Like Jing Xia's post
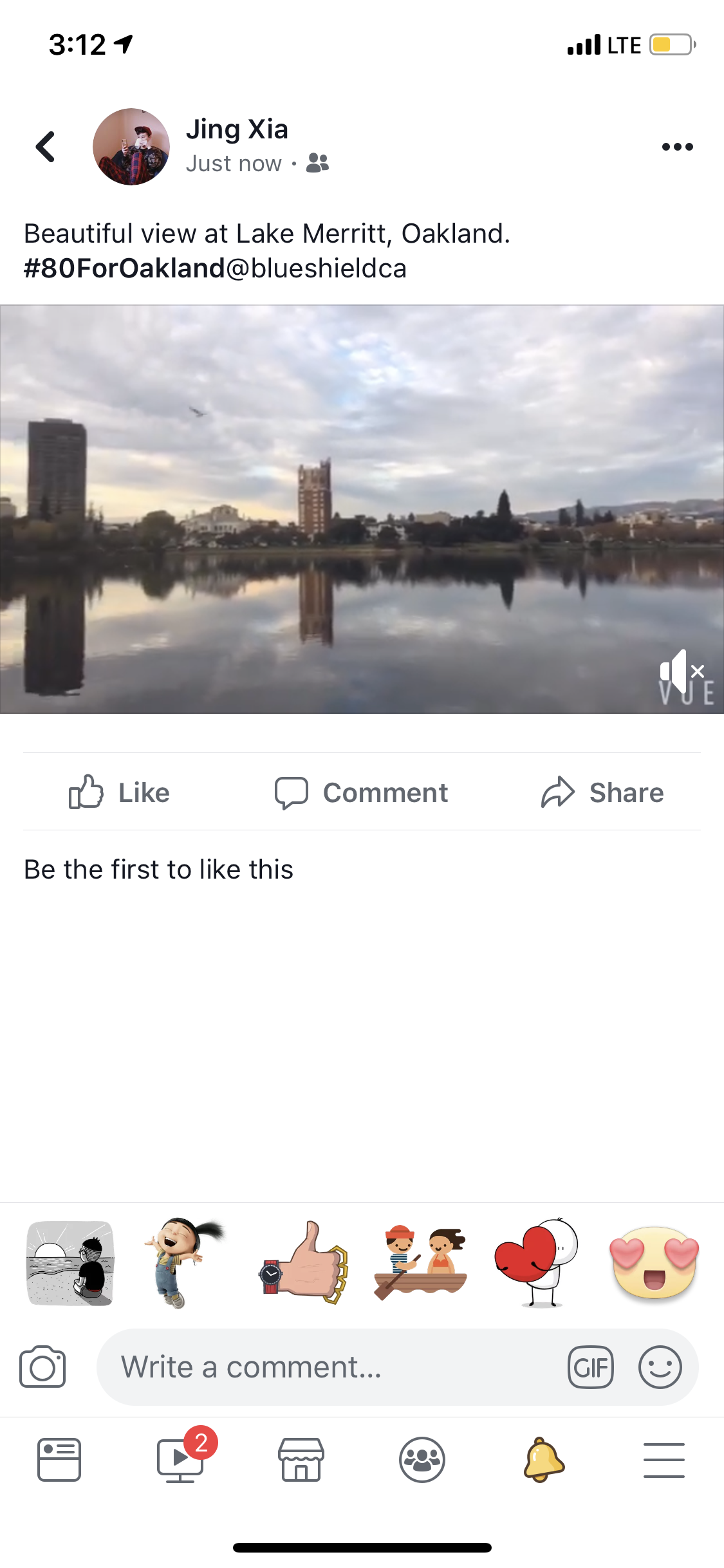Viewport: 724px width, 1568px height. 120,792
